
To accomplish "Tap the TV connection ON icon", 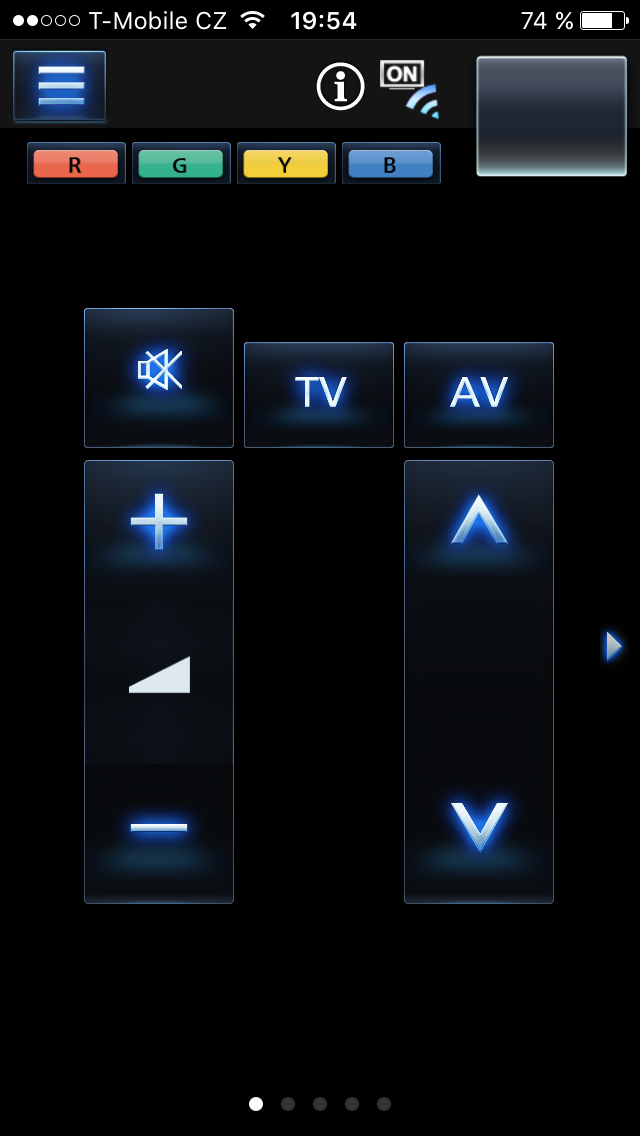I will pos(408,88).
